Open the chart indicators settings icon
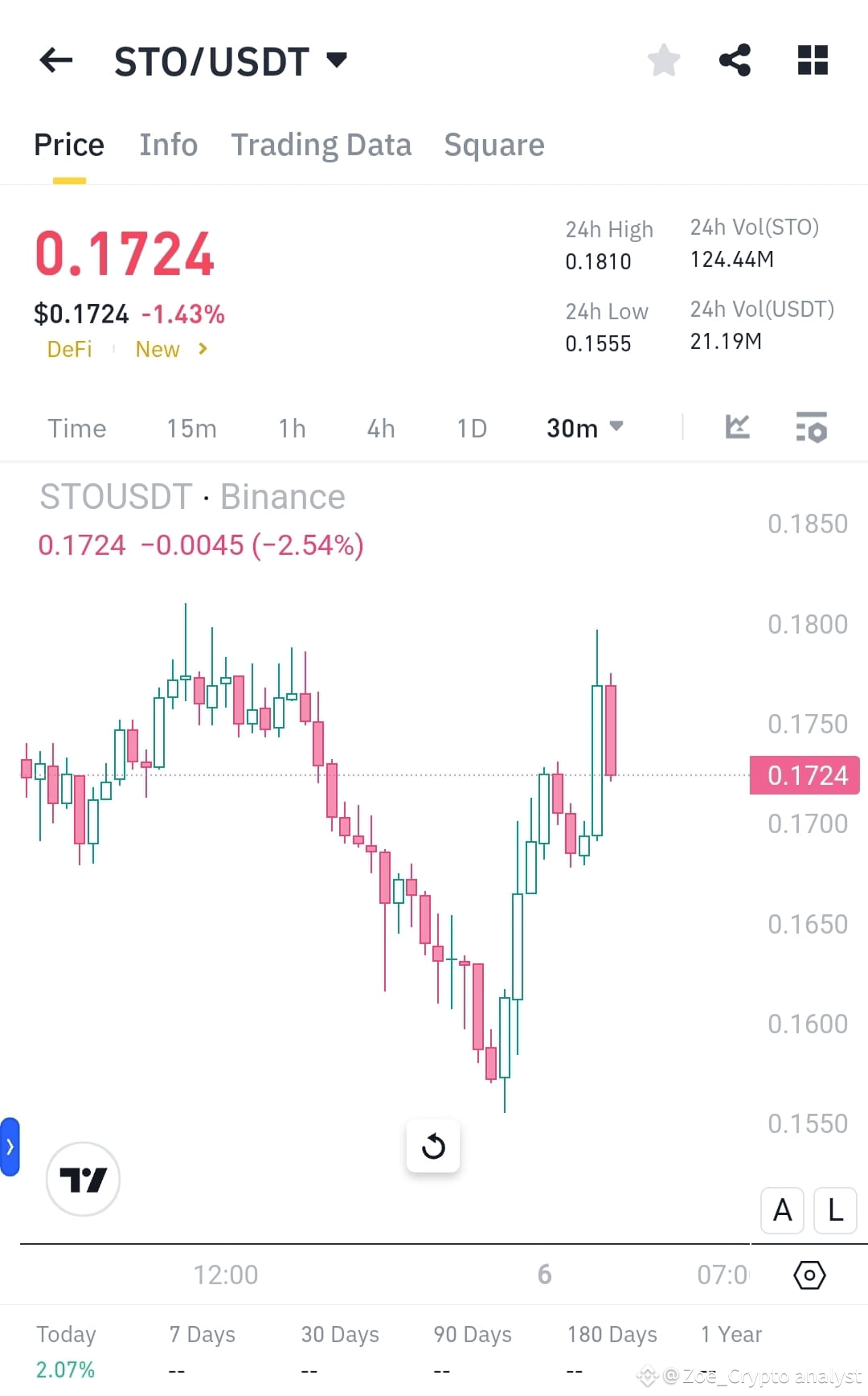This screenshot has height=1396, width=868. click(x=812, y=429)
